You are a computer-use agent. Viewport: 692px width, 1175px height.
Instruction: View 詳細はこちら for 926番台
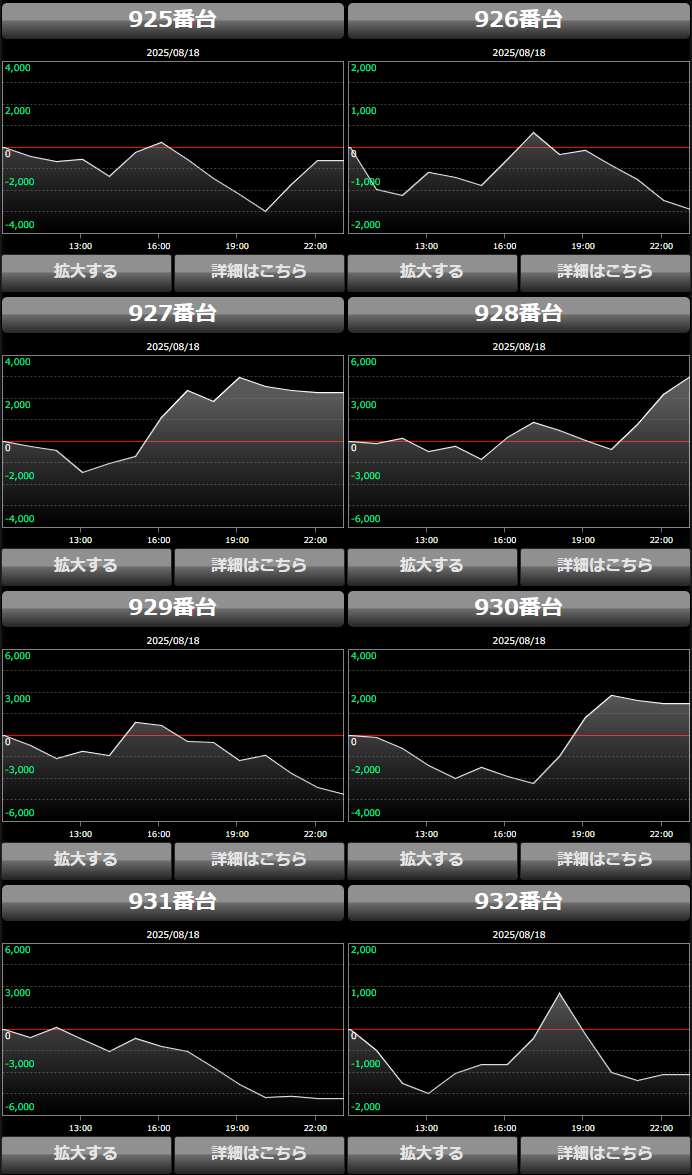[x=605, y=273]
